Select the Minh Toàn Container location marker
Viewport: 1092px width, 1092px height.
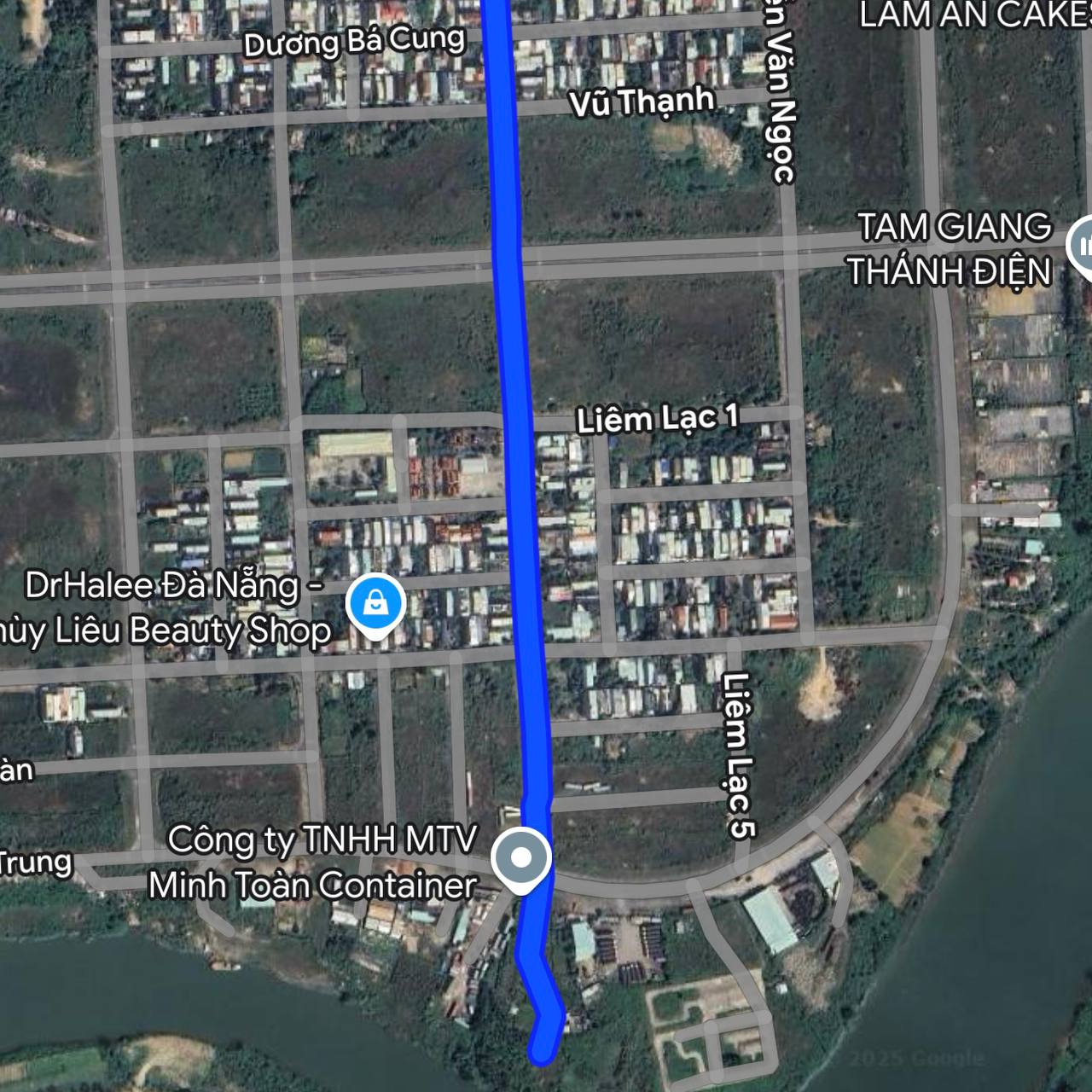522,857
